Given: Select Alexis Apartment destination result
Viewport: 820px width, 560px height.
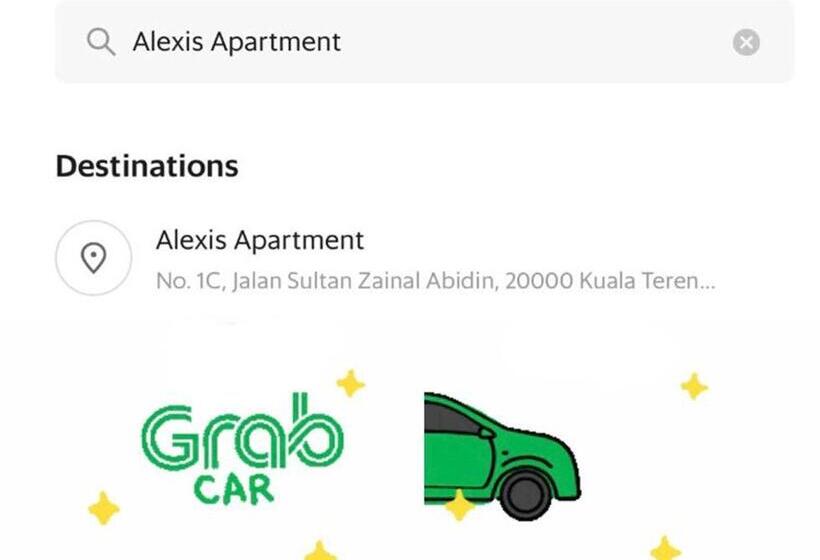Looking at the screenshot, I should [400, 259].
